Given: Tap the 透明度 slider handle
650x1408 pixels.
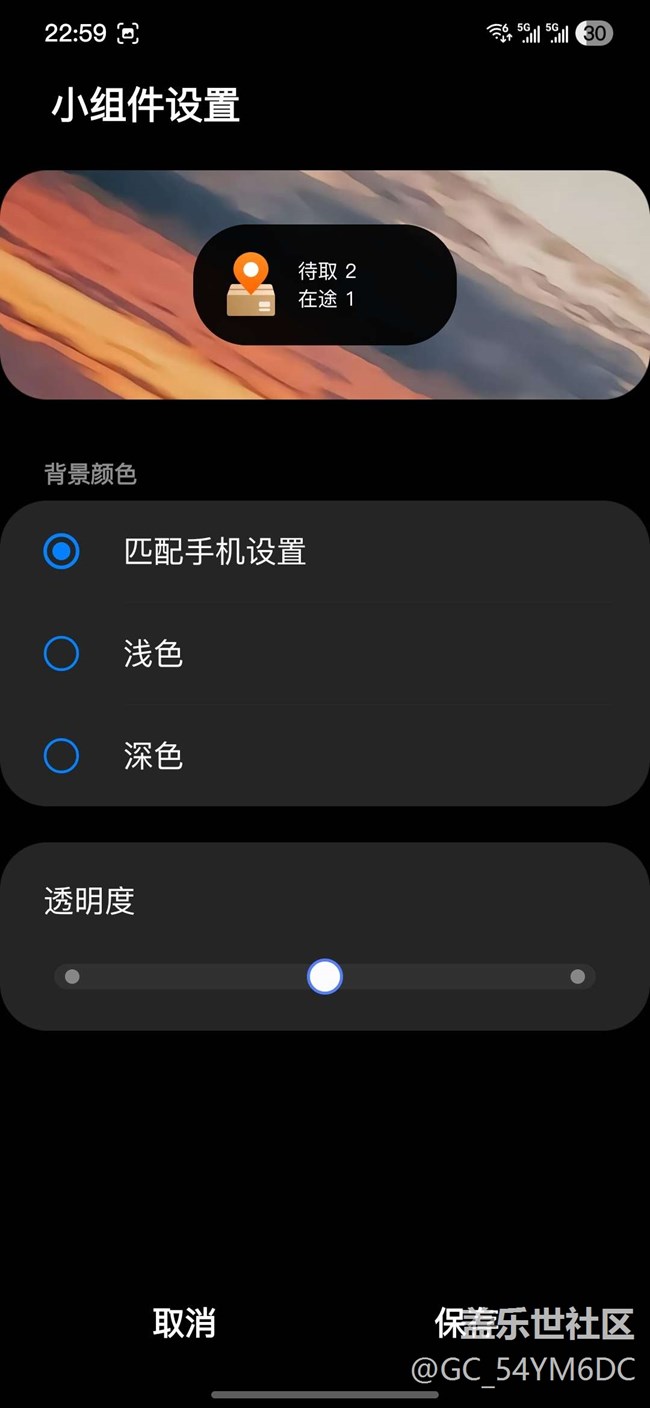Looking at the screenshot, I should 325,977.
